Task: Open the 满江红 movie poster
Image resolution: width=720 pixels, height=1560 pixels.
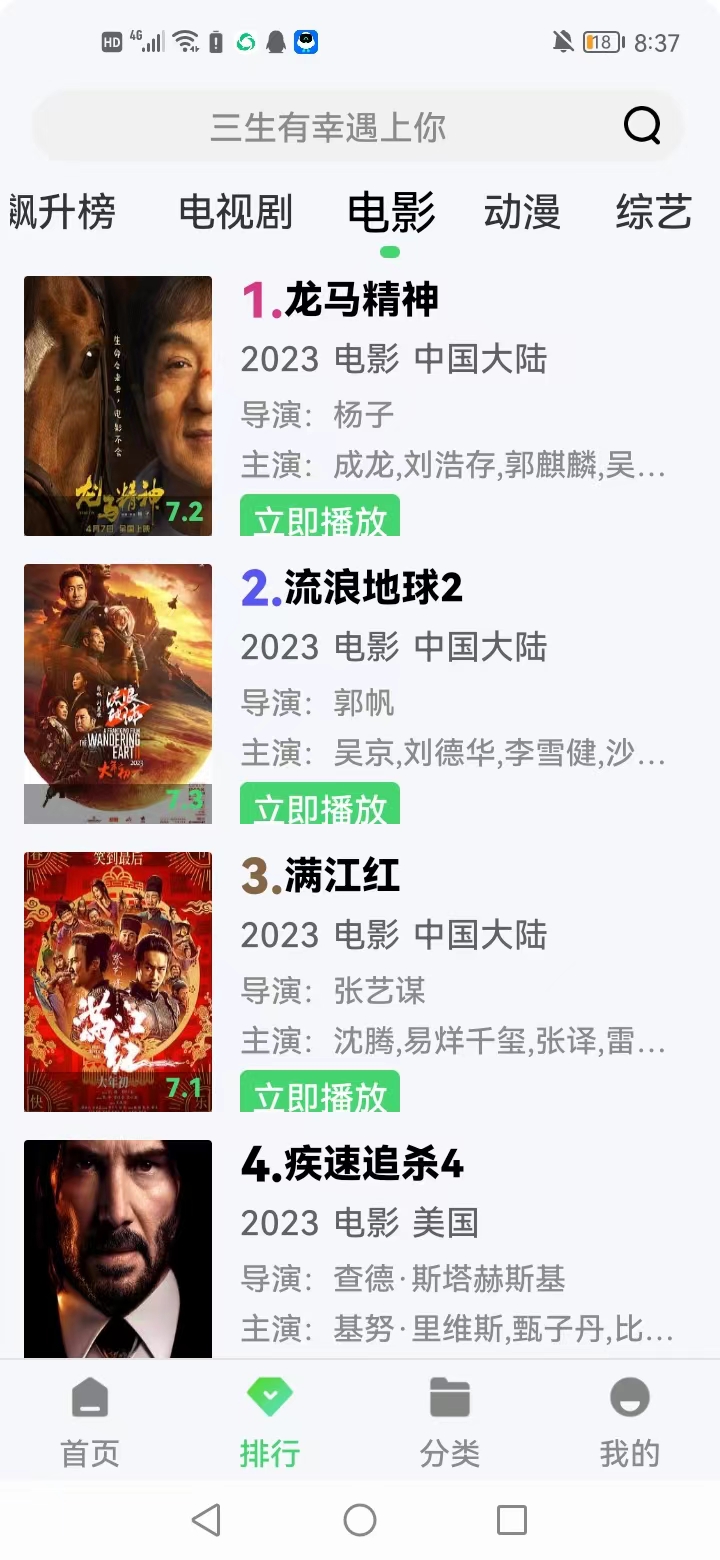Action: coord(118,982)
